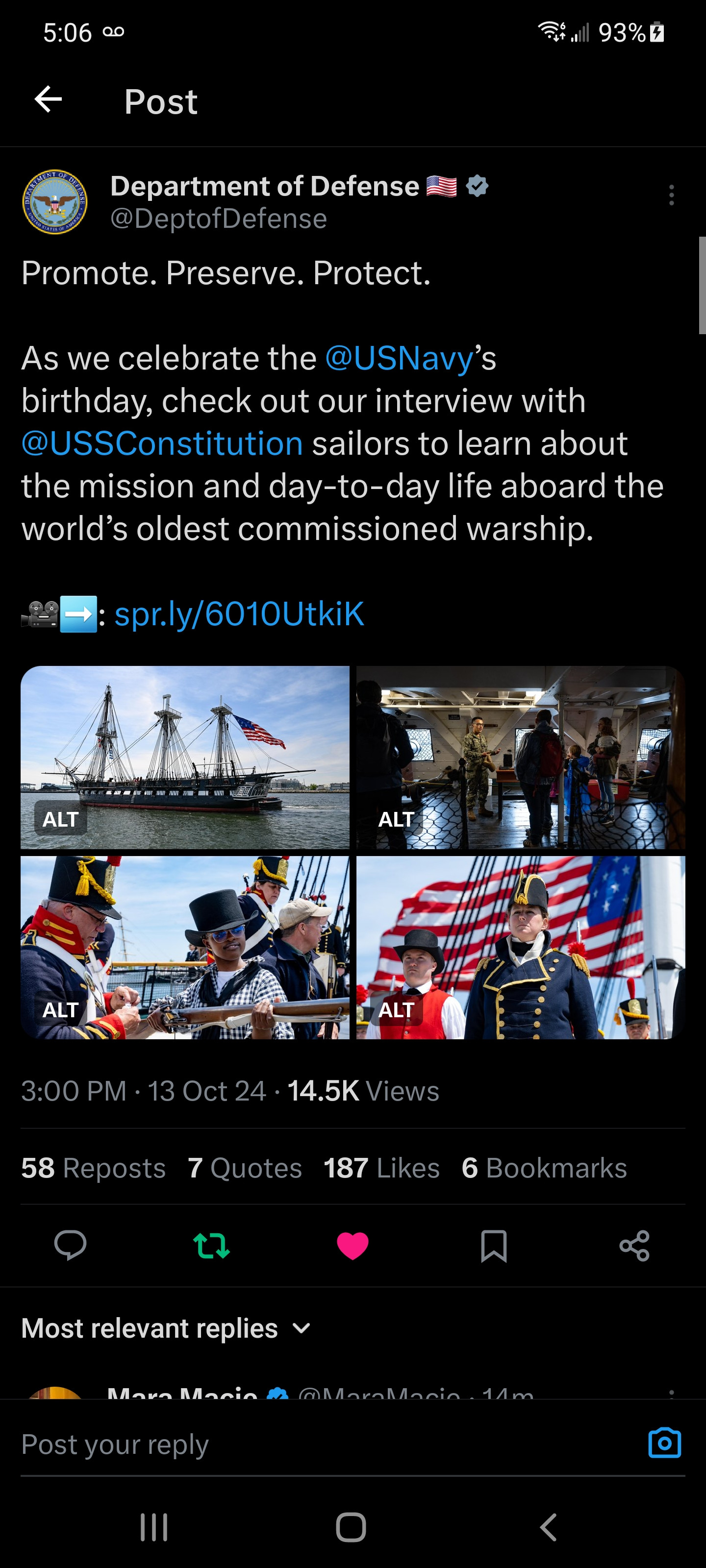Open the Department of Defense profile picture
Image resolution: width=706 pixels, height=1568 pixels.
[55, 202]
